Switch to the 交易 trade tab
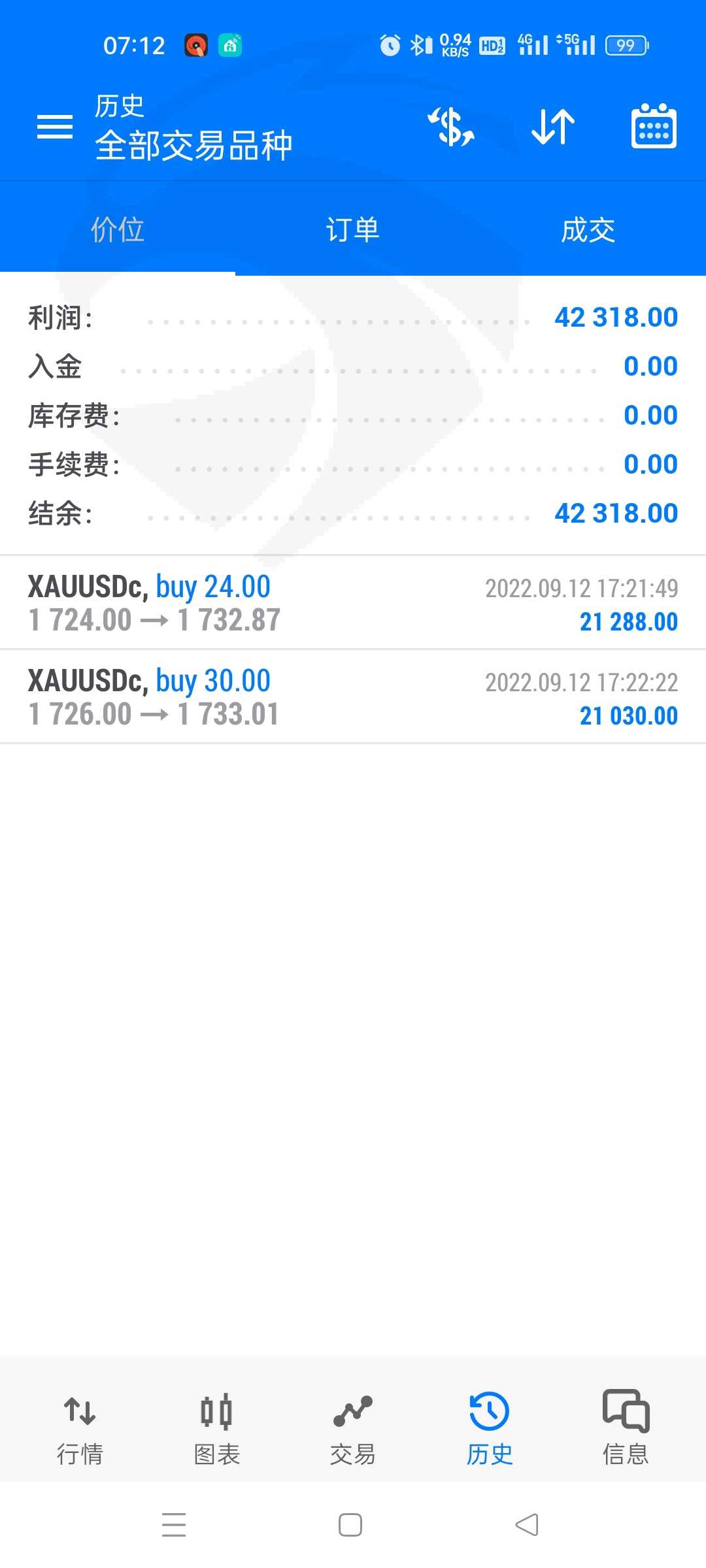Viewport: 706px width, 1568px height. pos(353,1429)
